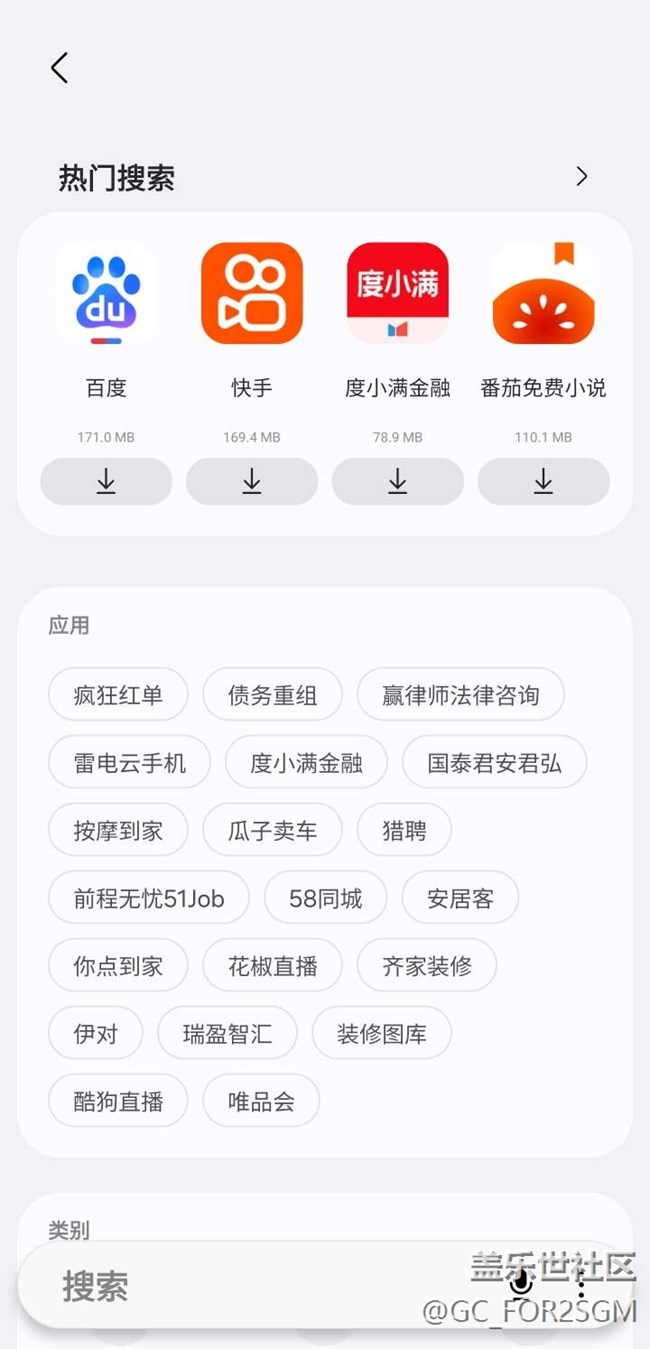Download the 快手 app
The width and height of the screenshot is (650, 1349).
coord(252,482)
